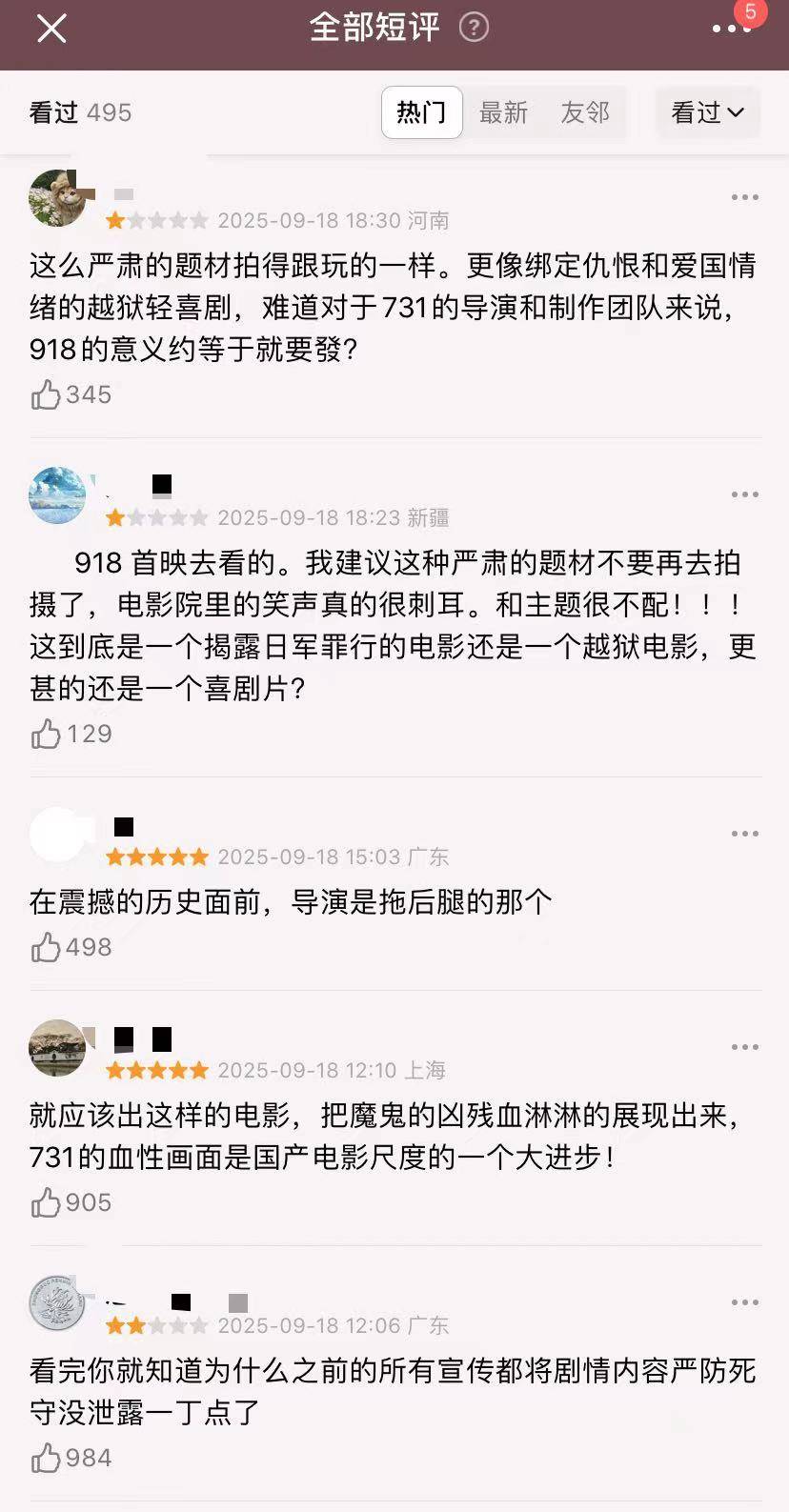Open the top-right overflow menu
Viewport: 789px width, 1512px height.
pos(731,29)
